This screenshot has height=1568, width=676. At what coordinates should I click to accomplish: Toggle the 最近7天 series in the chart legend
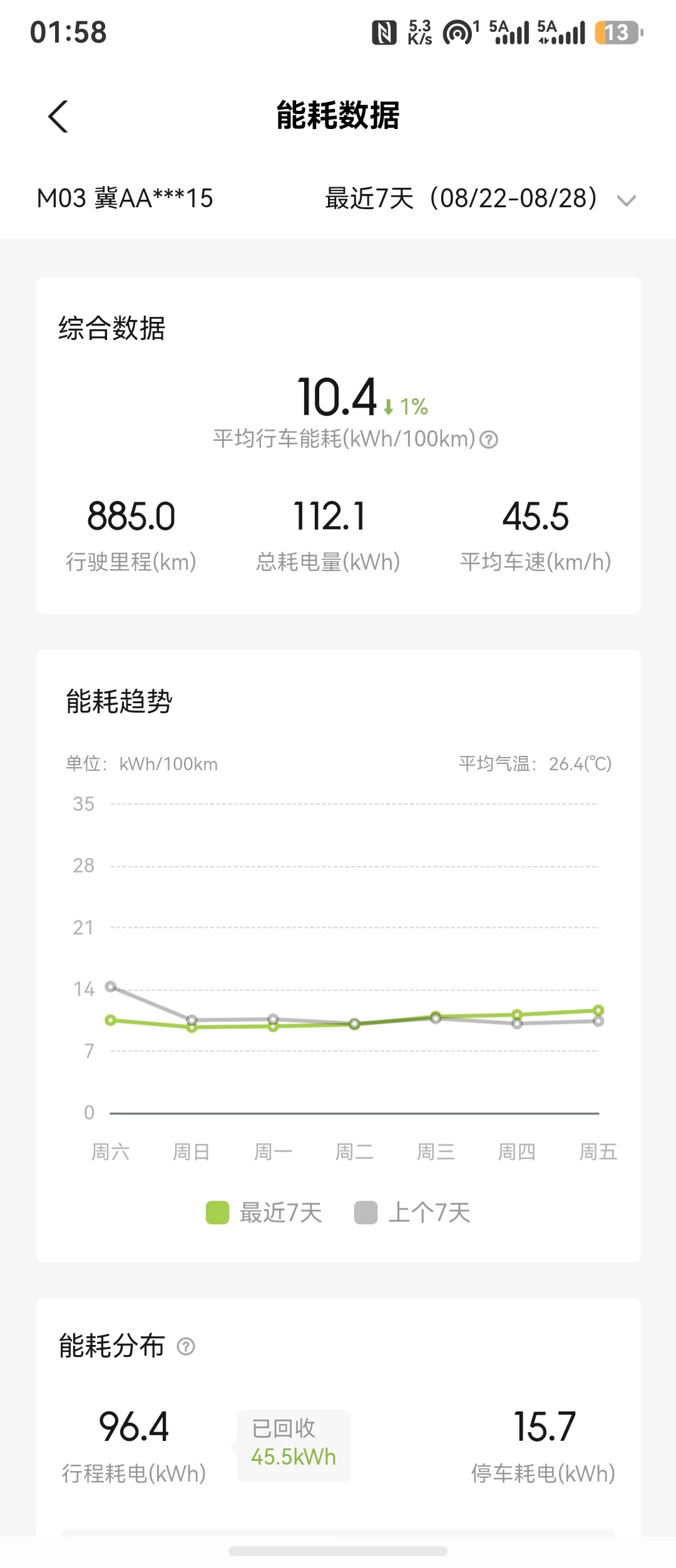click(264, 1213)
